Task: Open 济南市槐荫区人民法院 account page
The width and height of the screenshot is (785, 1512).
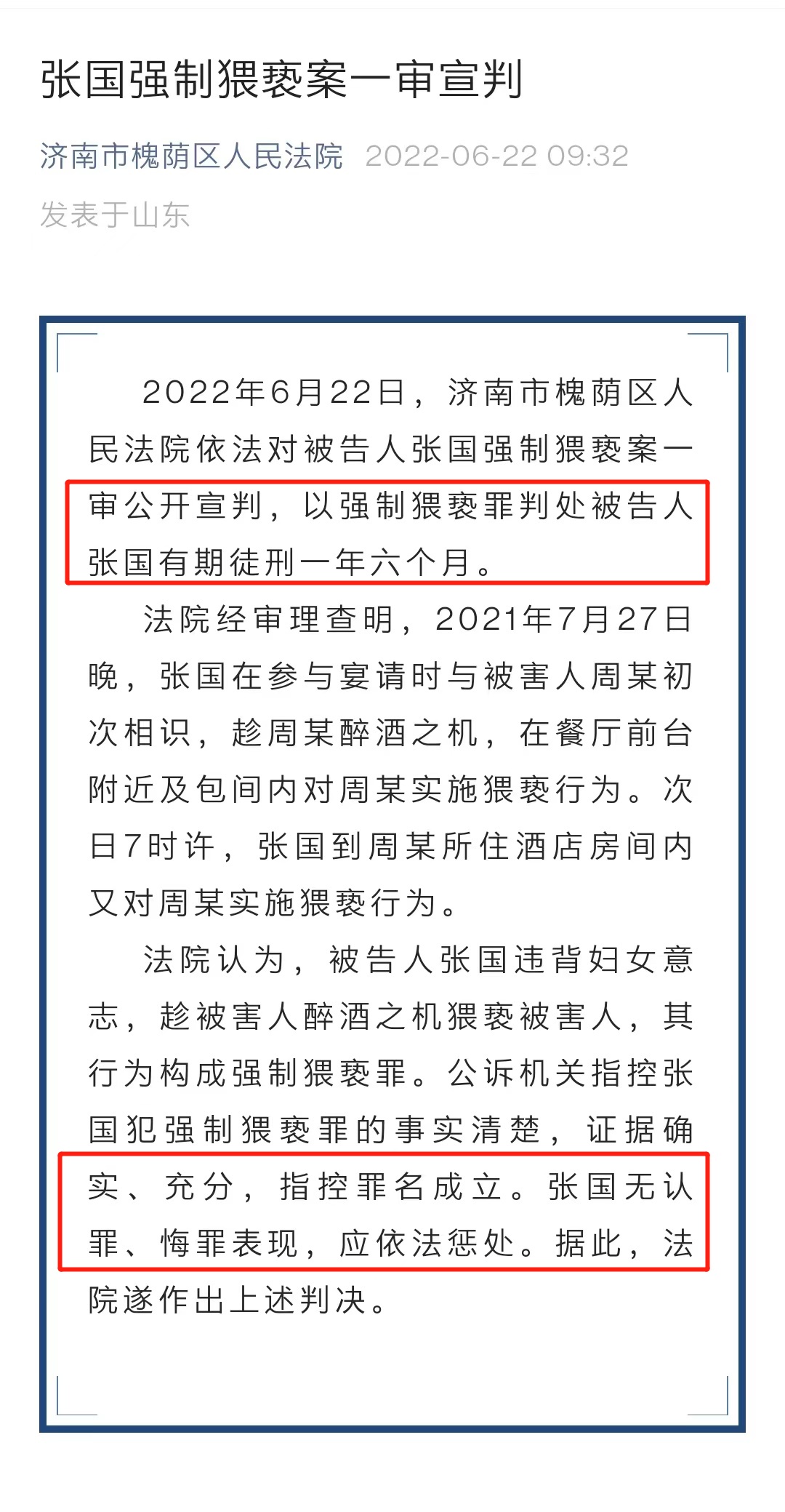Action: pyautogui.click(x=191, y=156)
